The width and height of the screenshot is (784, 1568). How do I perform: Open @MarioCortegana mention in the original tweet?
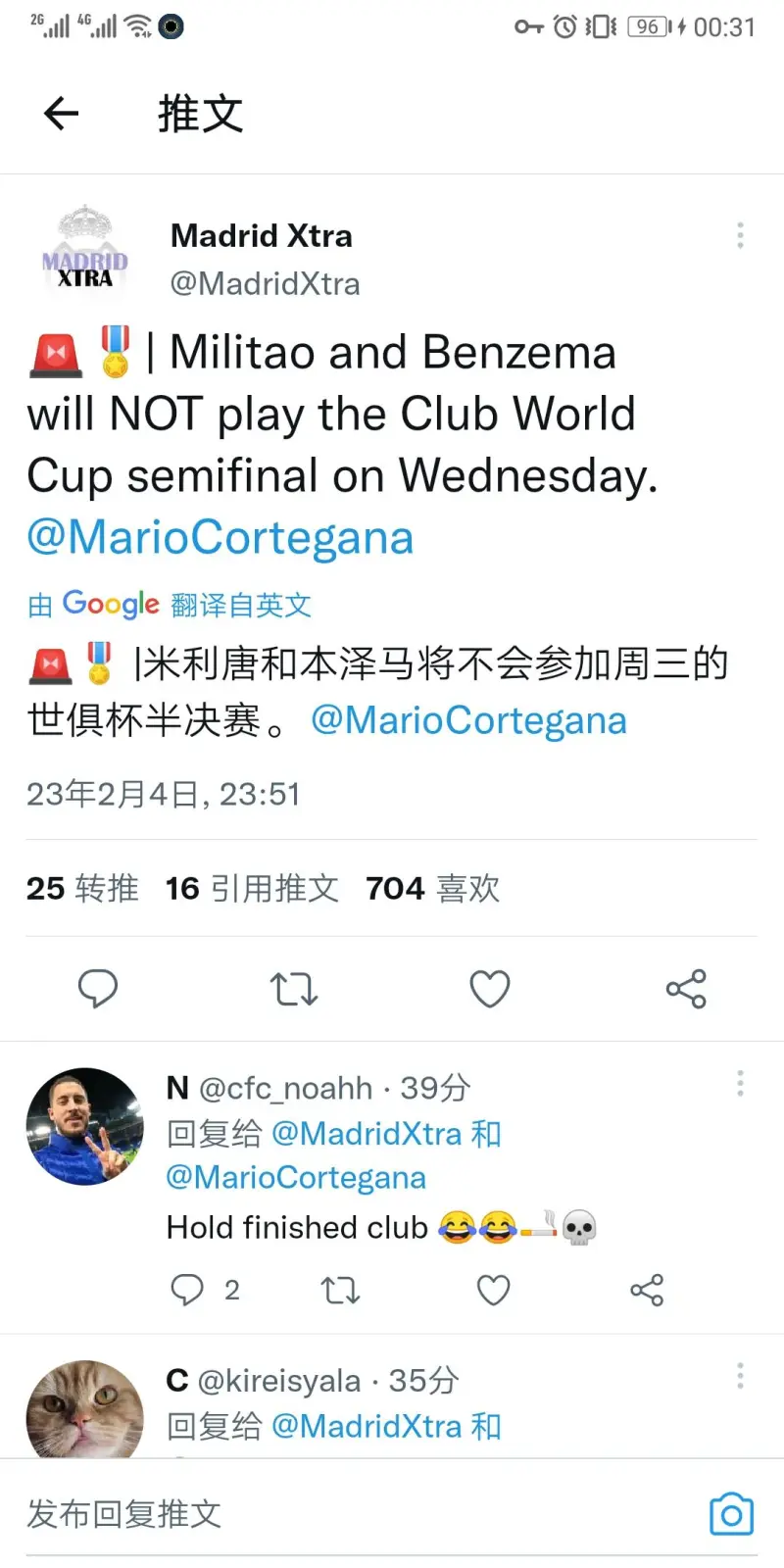pos(220,537)
